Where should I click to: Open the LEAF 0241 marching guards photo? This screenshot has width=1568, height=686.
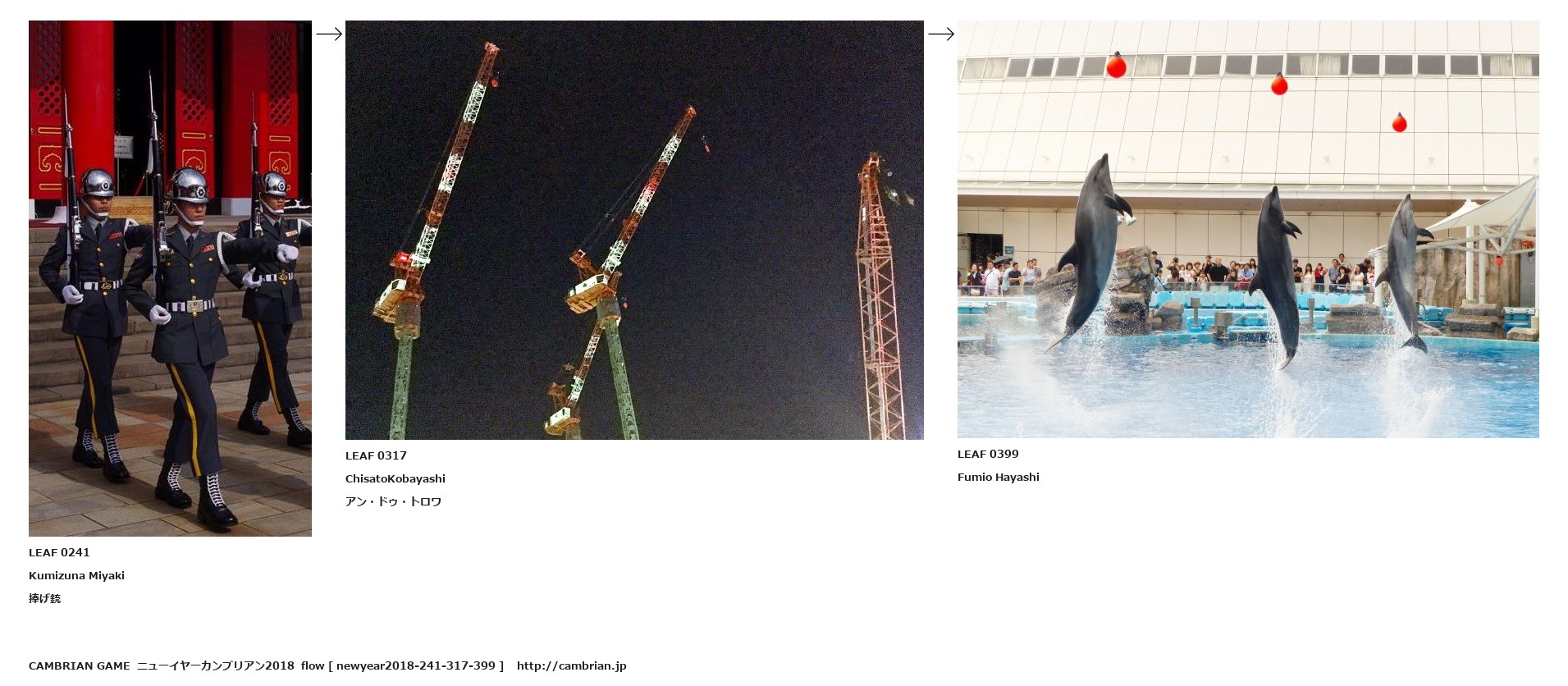(x=170, y=278)
